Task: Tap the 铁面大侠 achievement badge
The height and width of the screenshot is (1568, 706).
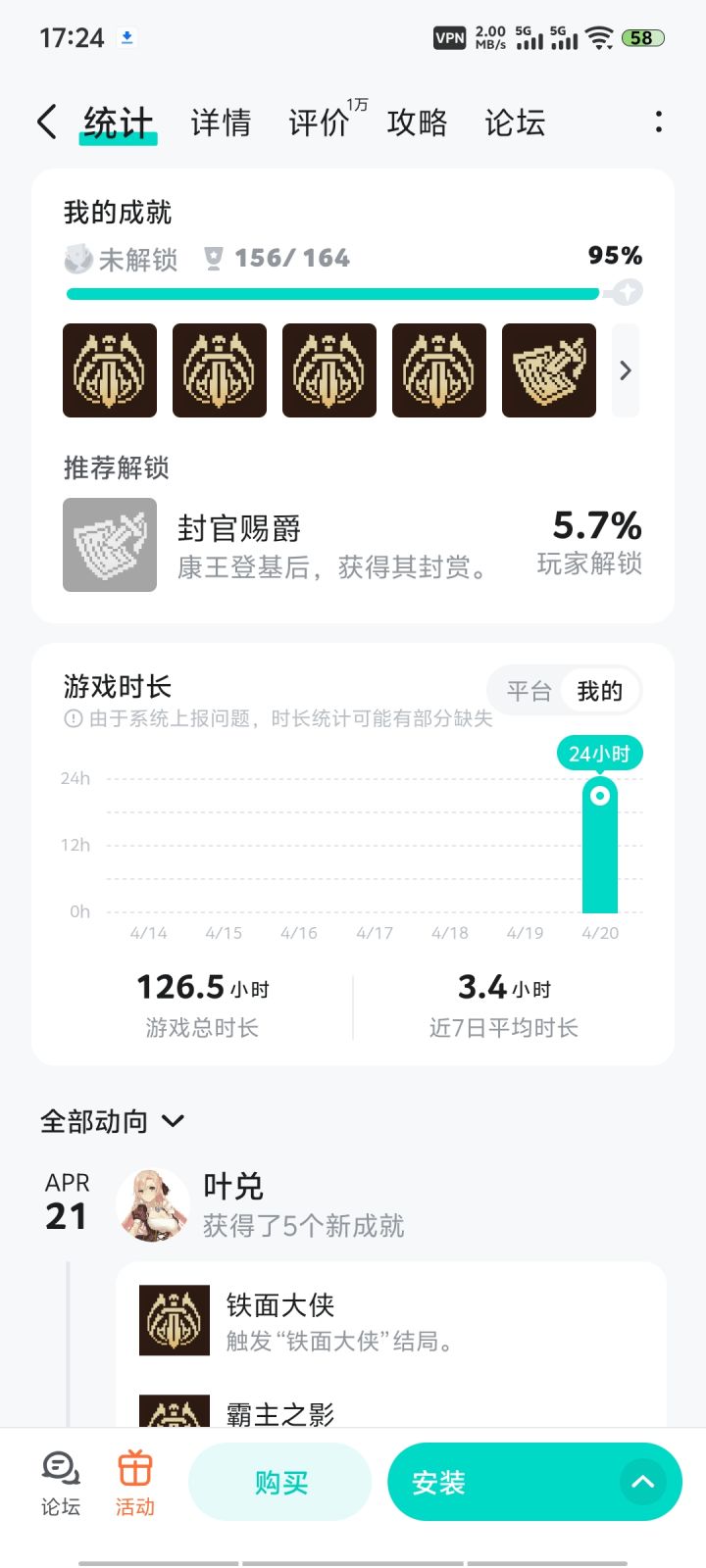Action: (x=174, y=1320)
